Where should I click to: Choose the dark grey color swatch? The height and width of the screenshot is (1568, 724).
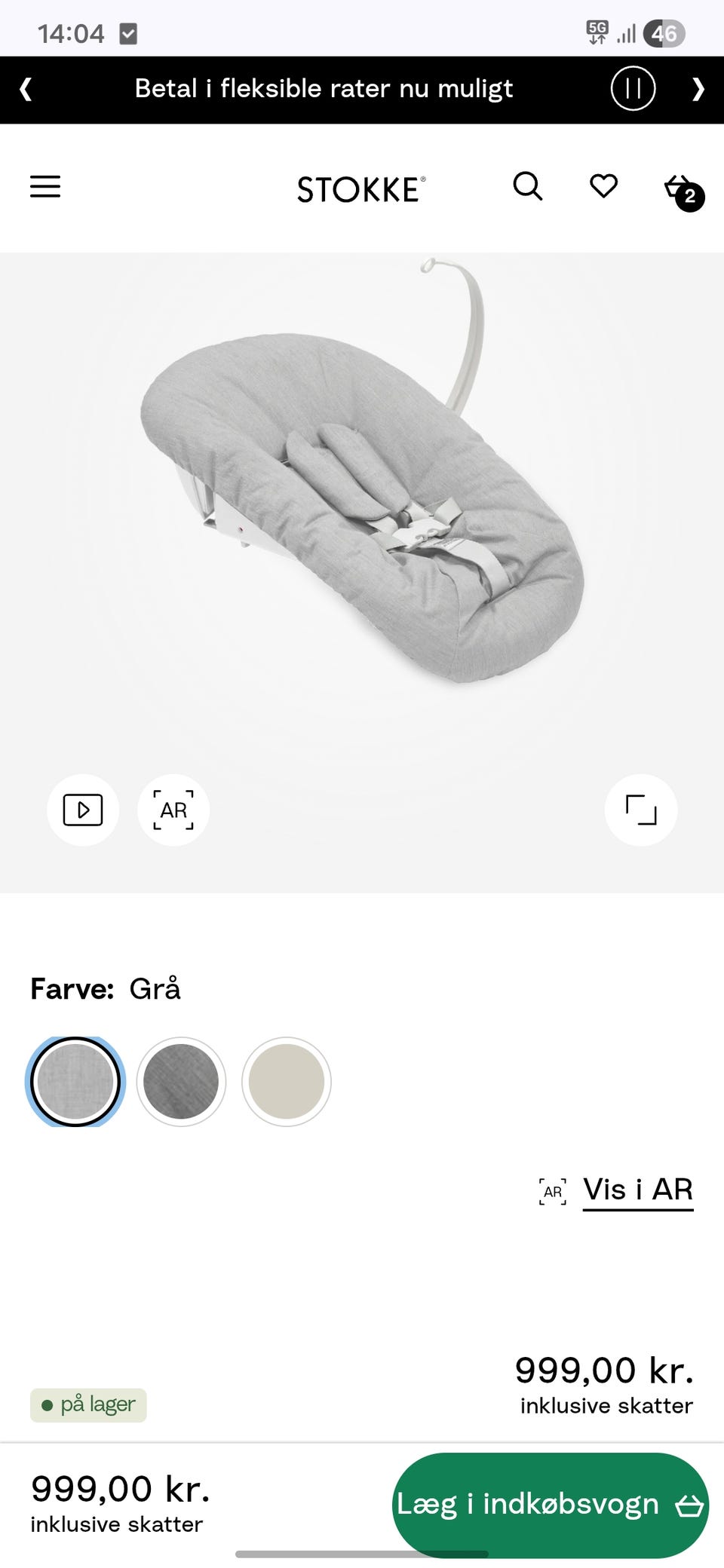point(181,1082)
